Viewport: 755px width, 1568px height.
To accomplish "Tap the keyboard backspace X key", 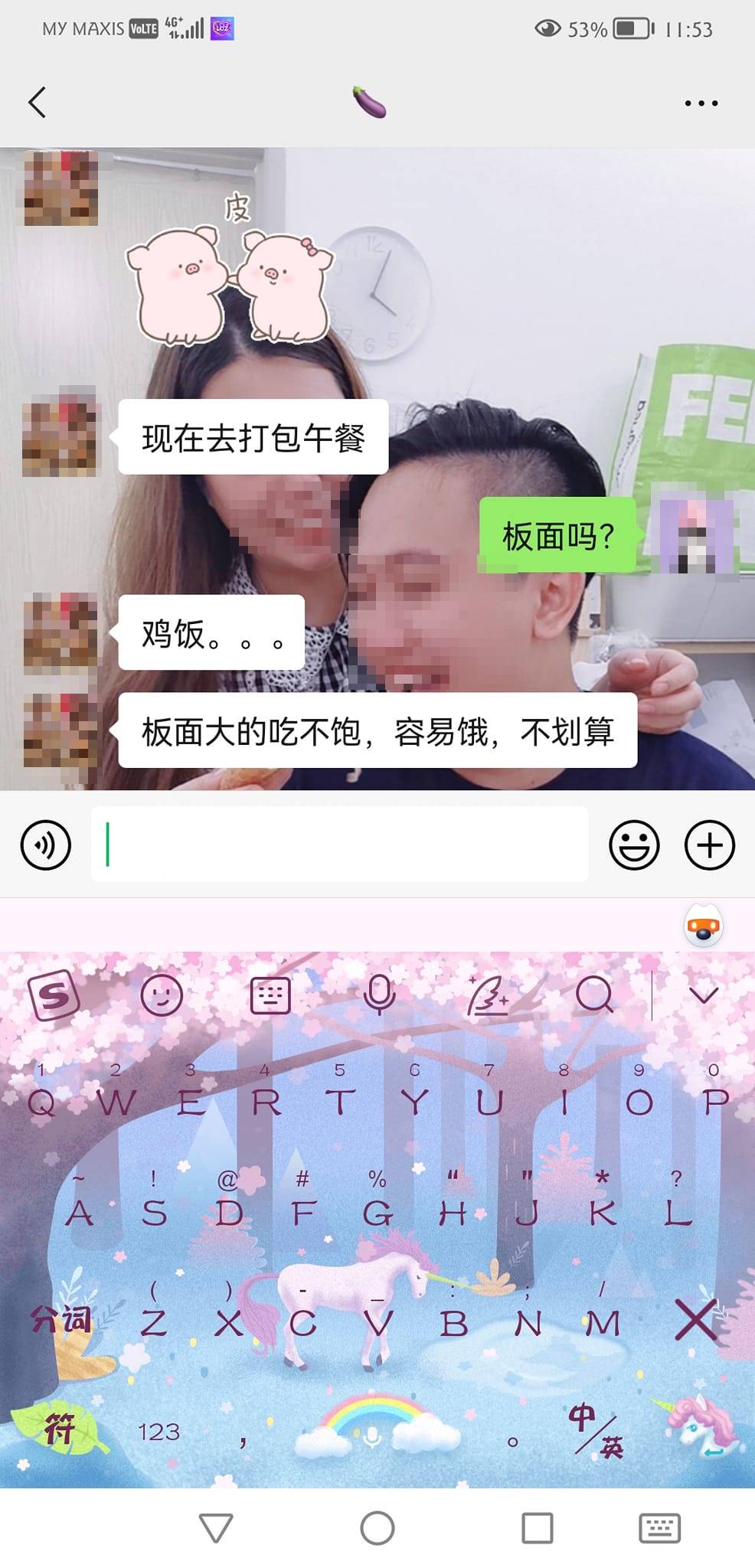I will [x=696, y=1320].
